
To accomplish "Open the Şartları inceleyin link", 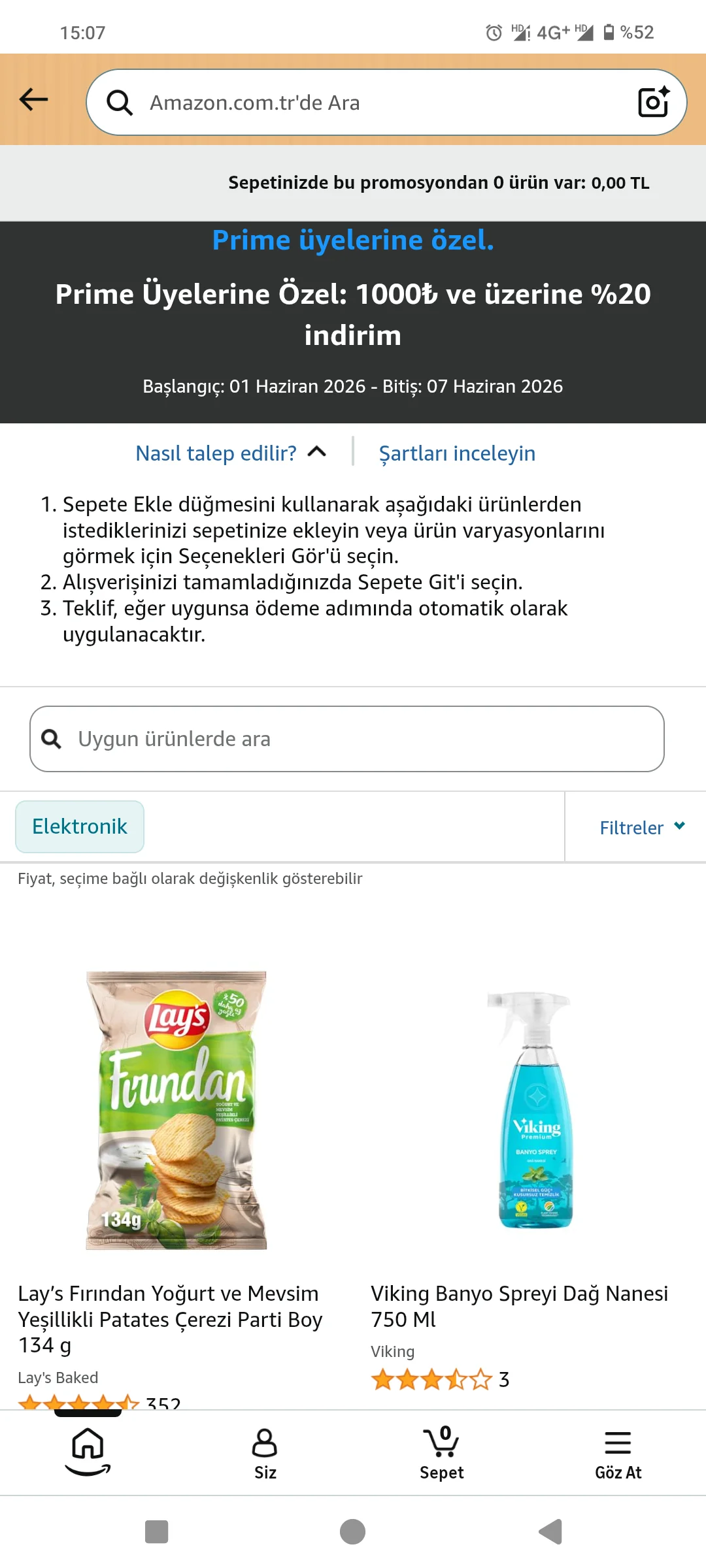I will [457, 453].
